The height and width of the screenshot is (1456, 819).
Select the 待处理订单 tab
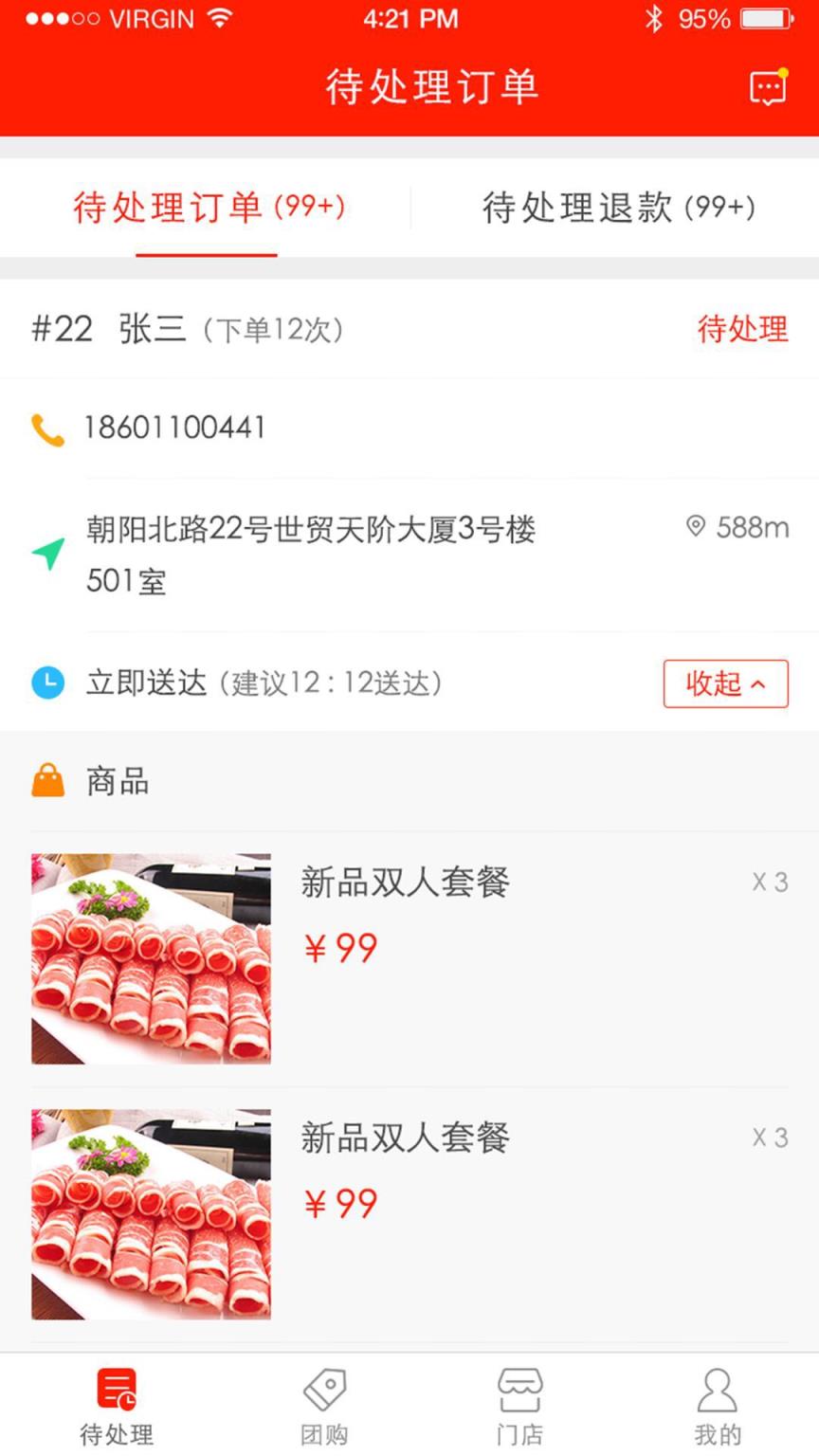[208, 207]
